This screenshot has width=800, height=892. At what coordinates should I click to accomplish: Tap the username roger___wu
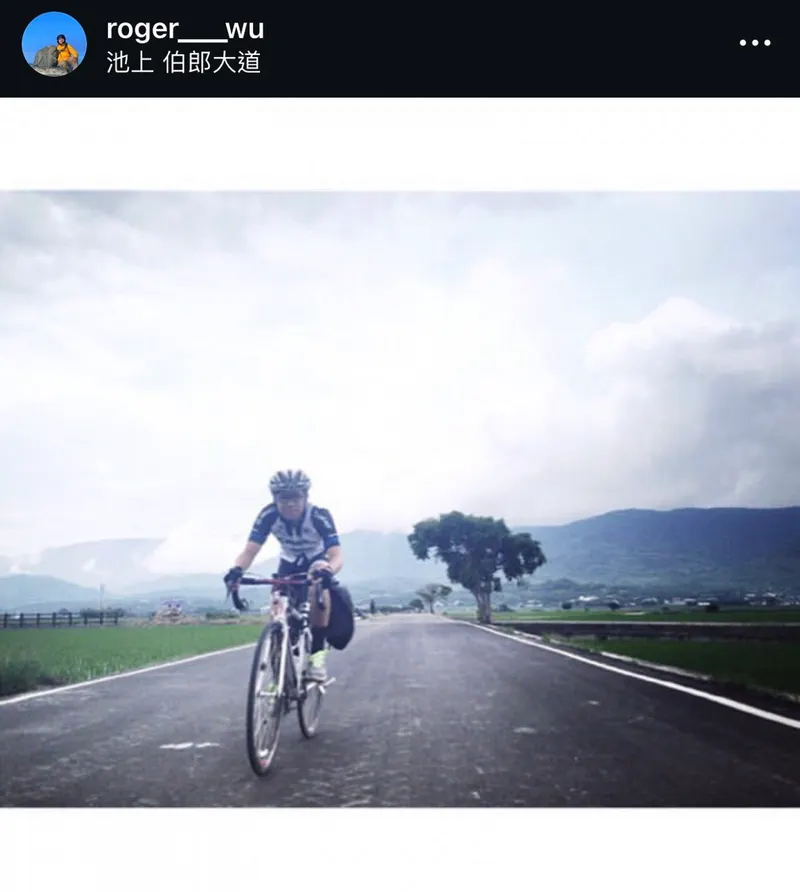click(185, 29)
